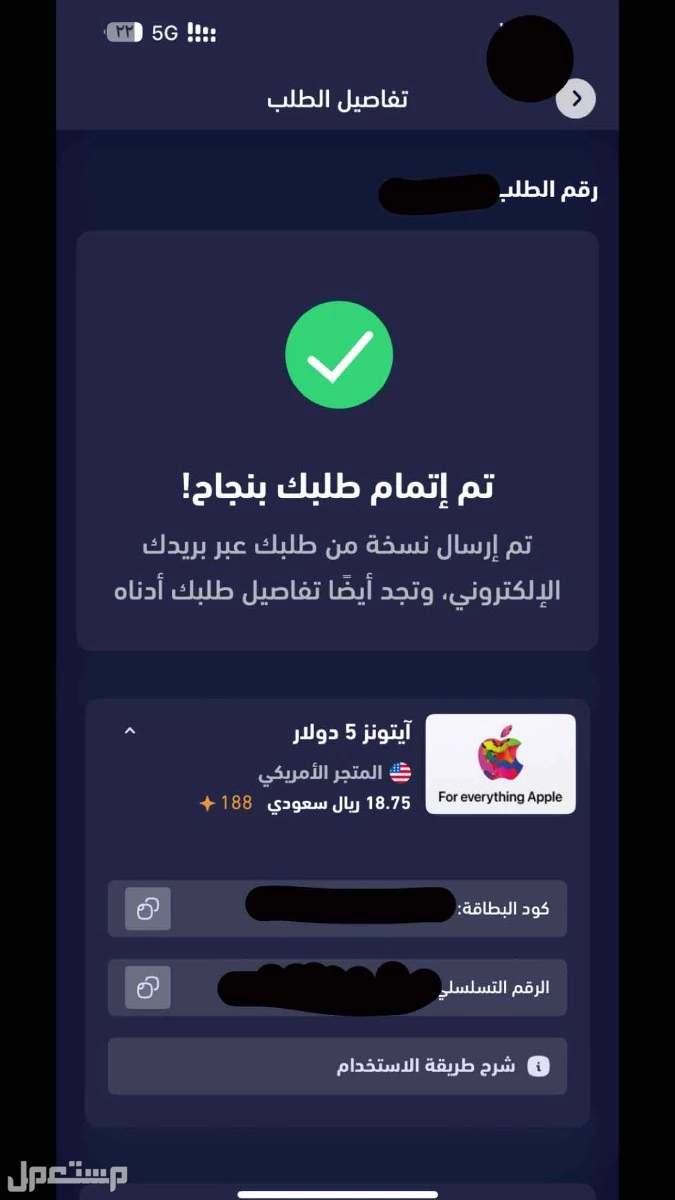The height and width of the screenshot is (1200, 675).
Task: Copy the serial number (الرقم التسلسلي)
Action: coord(148,988)
